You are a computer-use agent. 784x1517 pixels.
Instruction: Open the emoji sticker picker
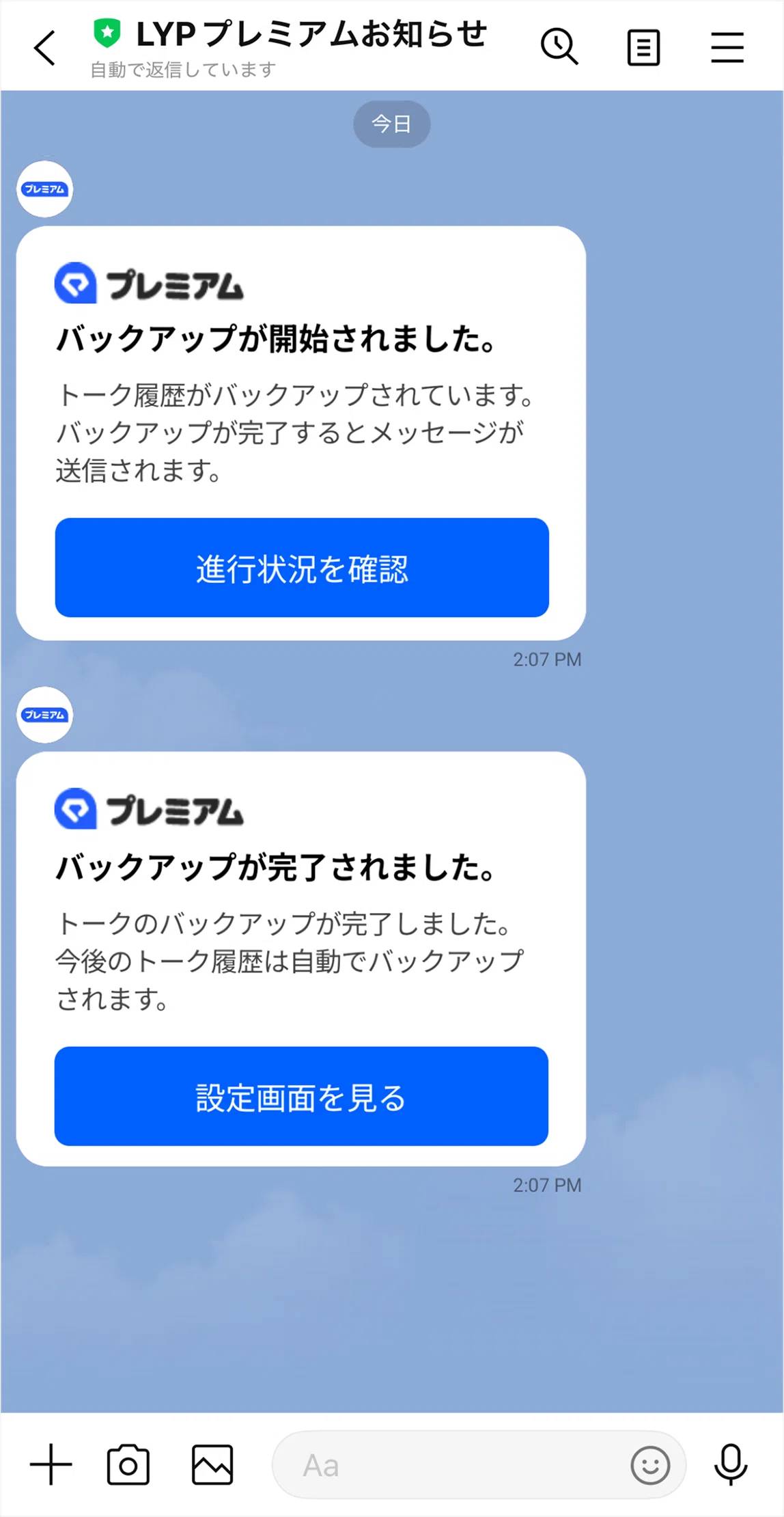[x=649, y=1465]
